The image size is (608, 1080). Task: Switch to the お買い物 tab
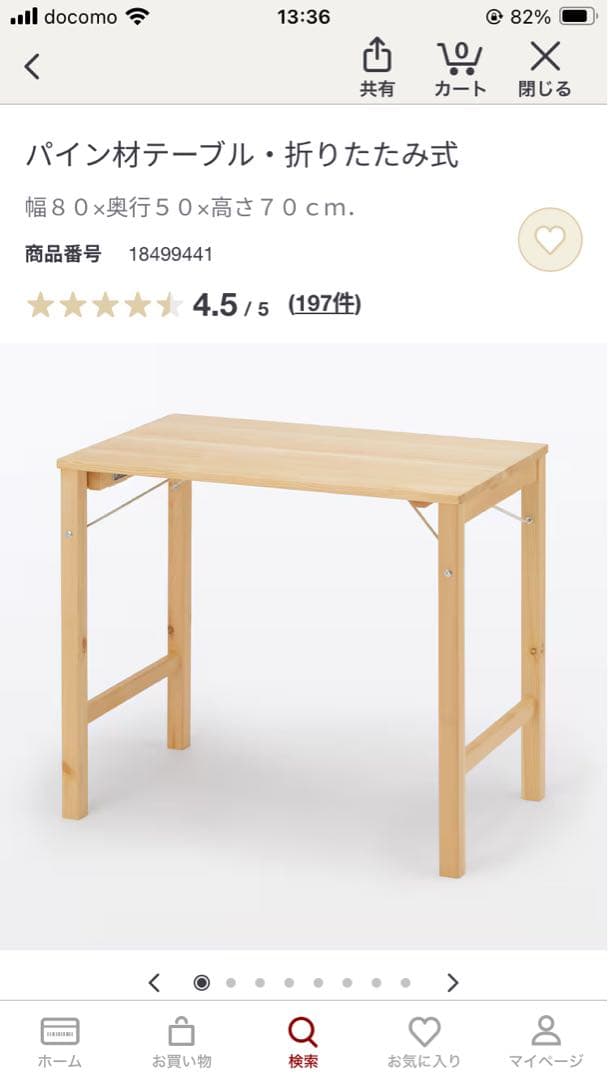coord(181,1042)
